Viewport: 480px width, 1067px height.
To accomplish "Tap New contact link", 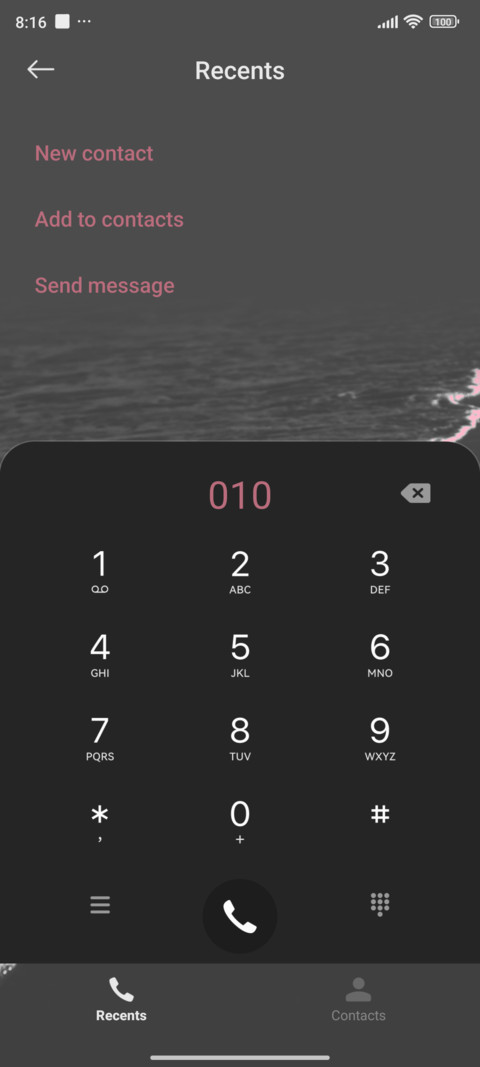I will pos(94,153).
